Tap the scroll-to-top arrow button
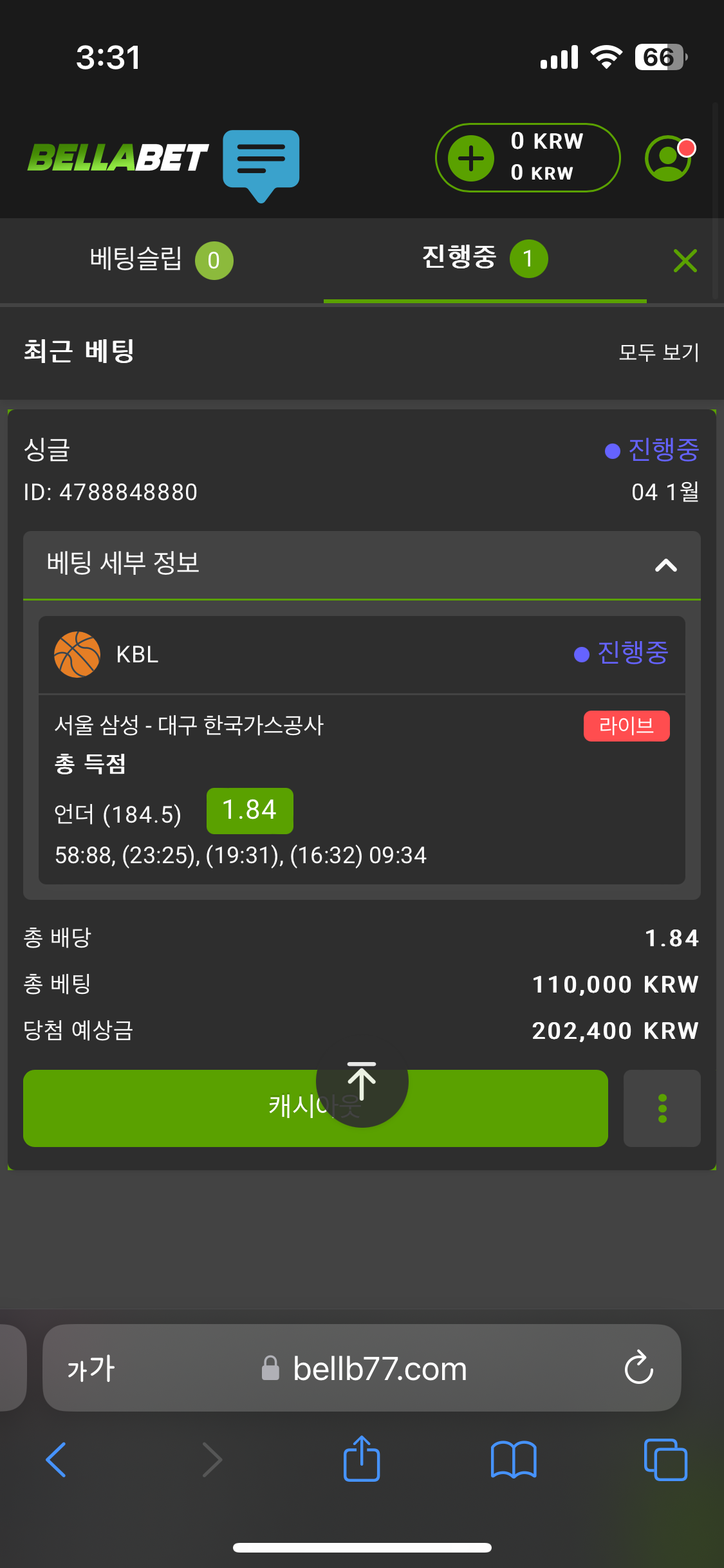Image resolution: width=724 pixels, height=1568 pixels. (x=362, y=1083)
